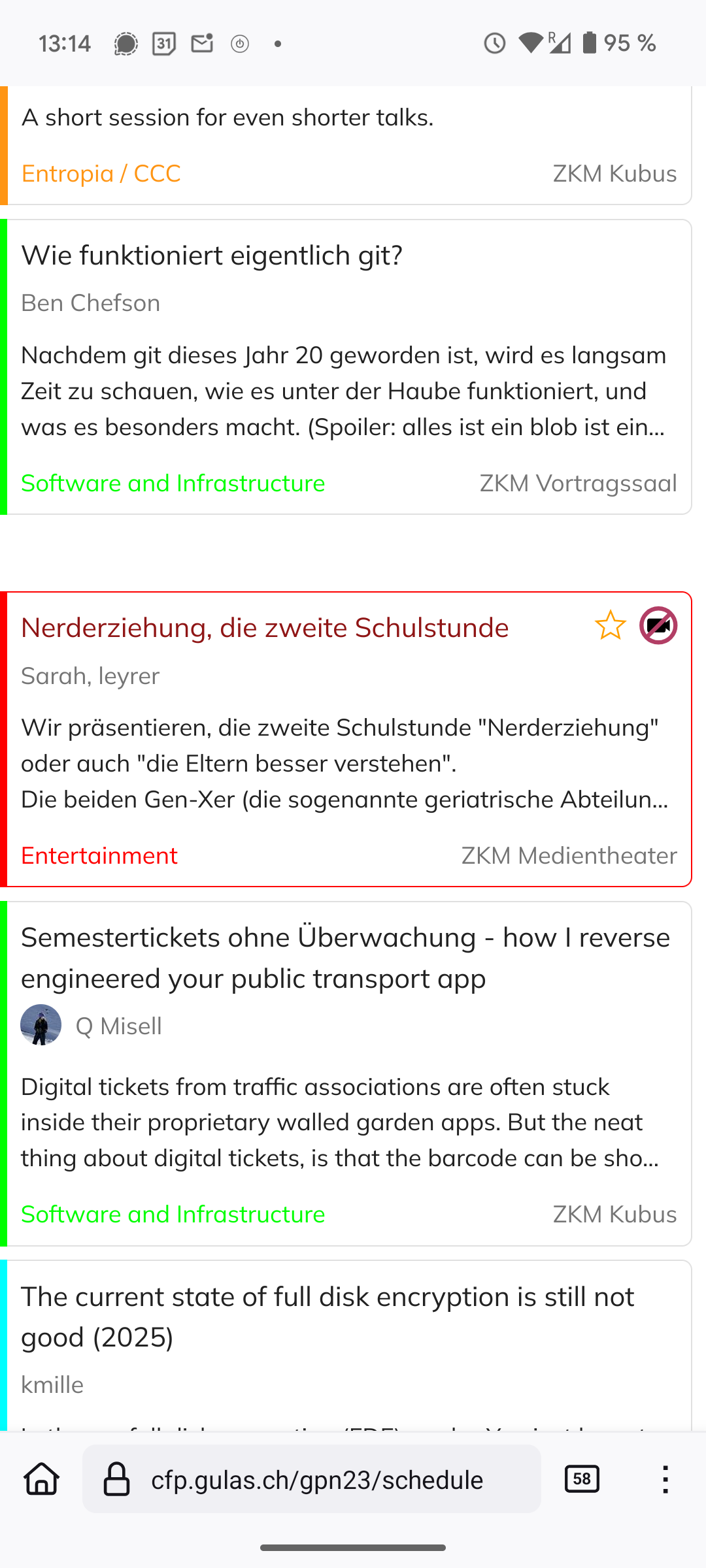This screenshot has width=706, height=1568.
Task: Open the full disk encryption talk card
Action: (x=346, y=1345)
